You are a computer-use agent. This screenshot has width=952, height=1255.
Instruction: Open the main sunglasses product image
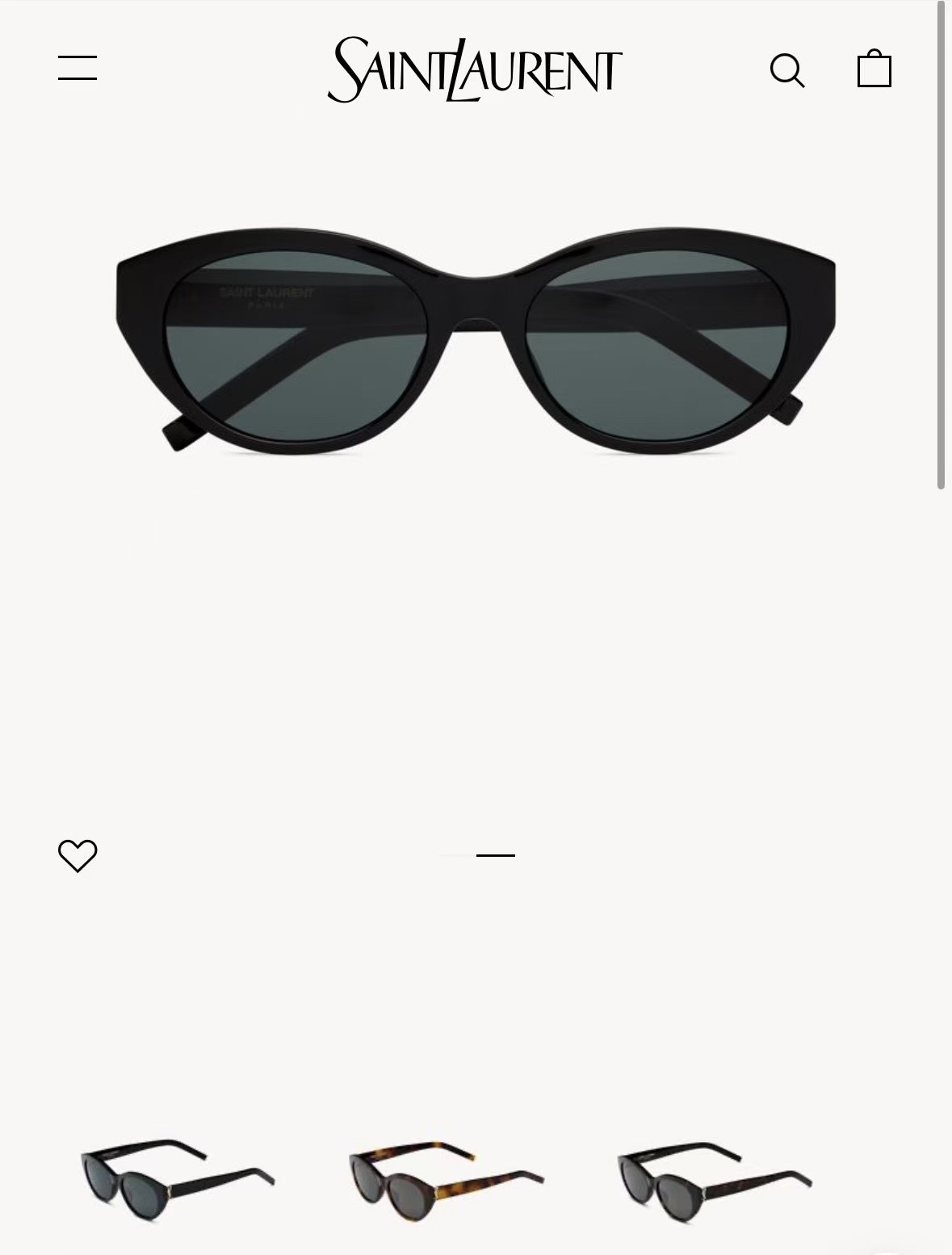click(476, 339)
